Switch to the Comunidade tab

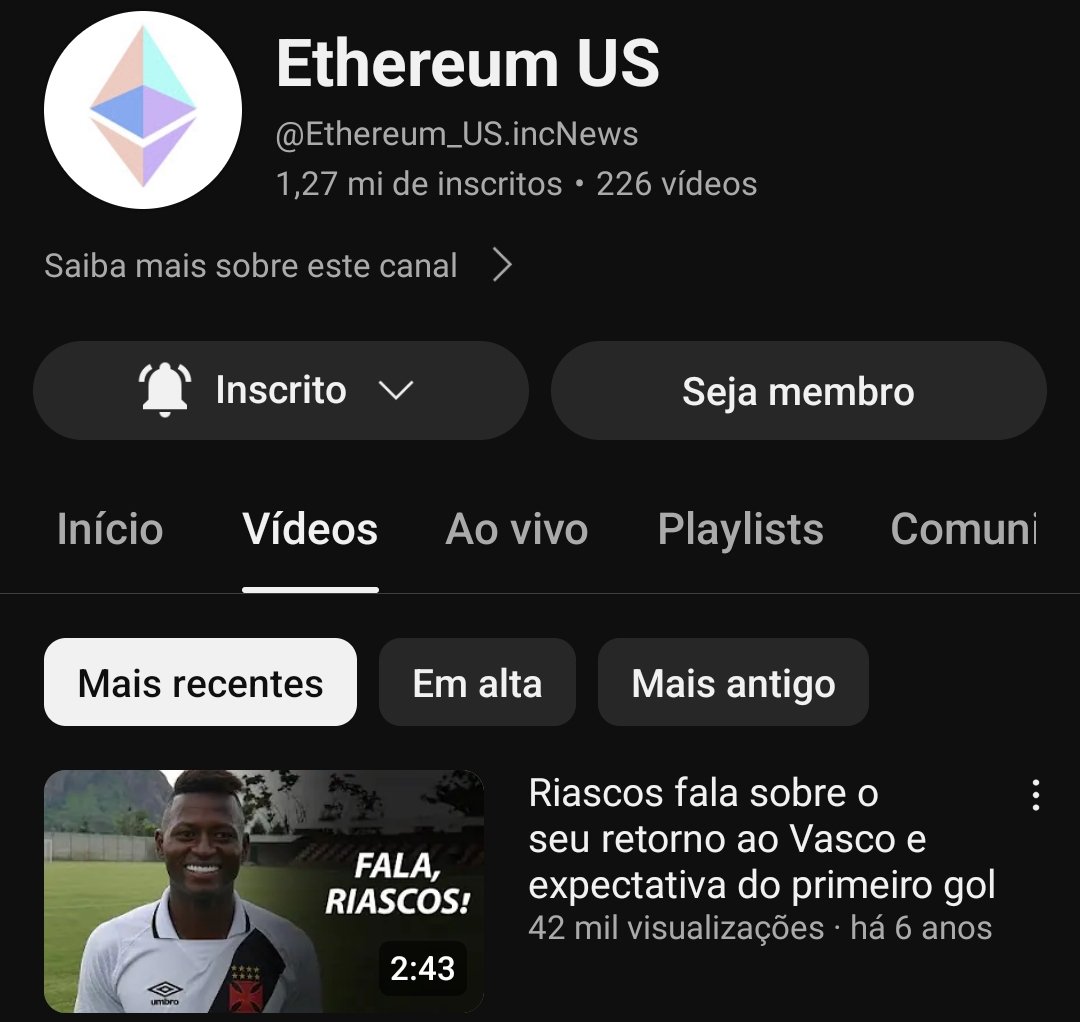[963, 529]
